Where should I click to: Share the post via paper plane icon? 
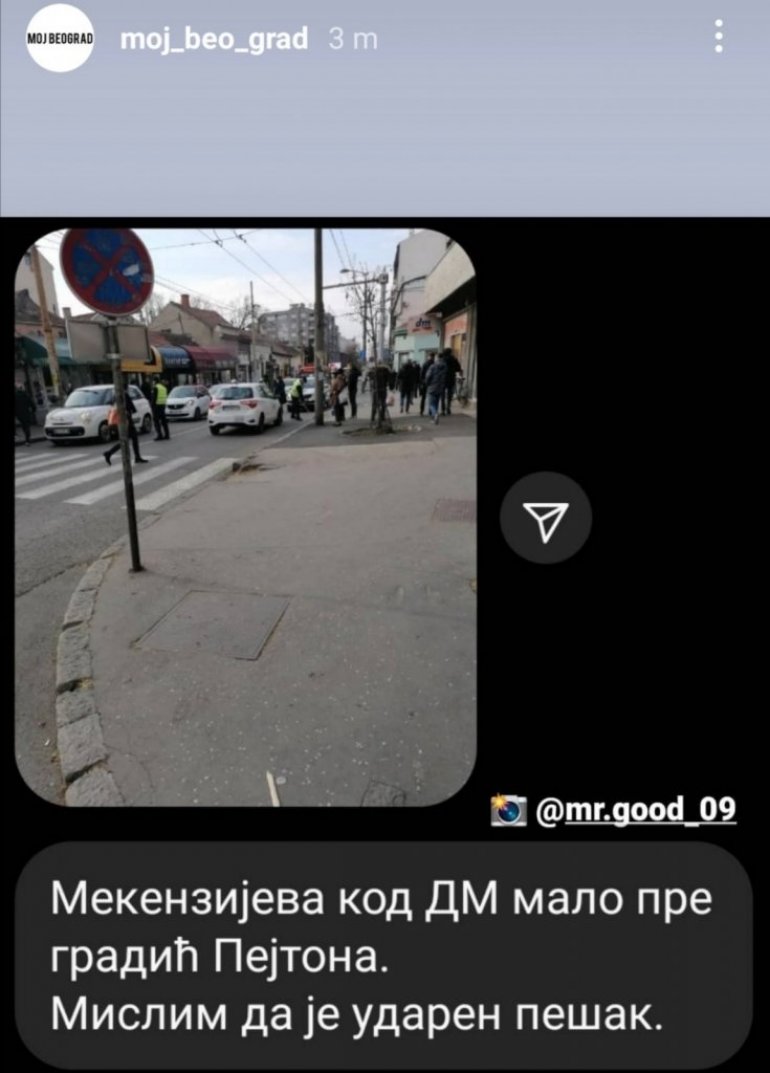pos(545,518)
